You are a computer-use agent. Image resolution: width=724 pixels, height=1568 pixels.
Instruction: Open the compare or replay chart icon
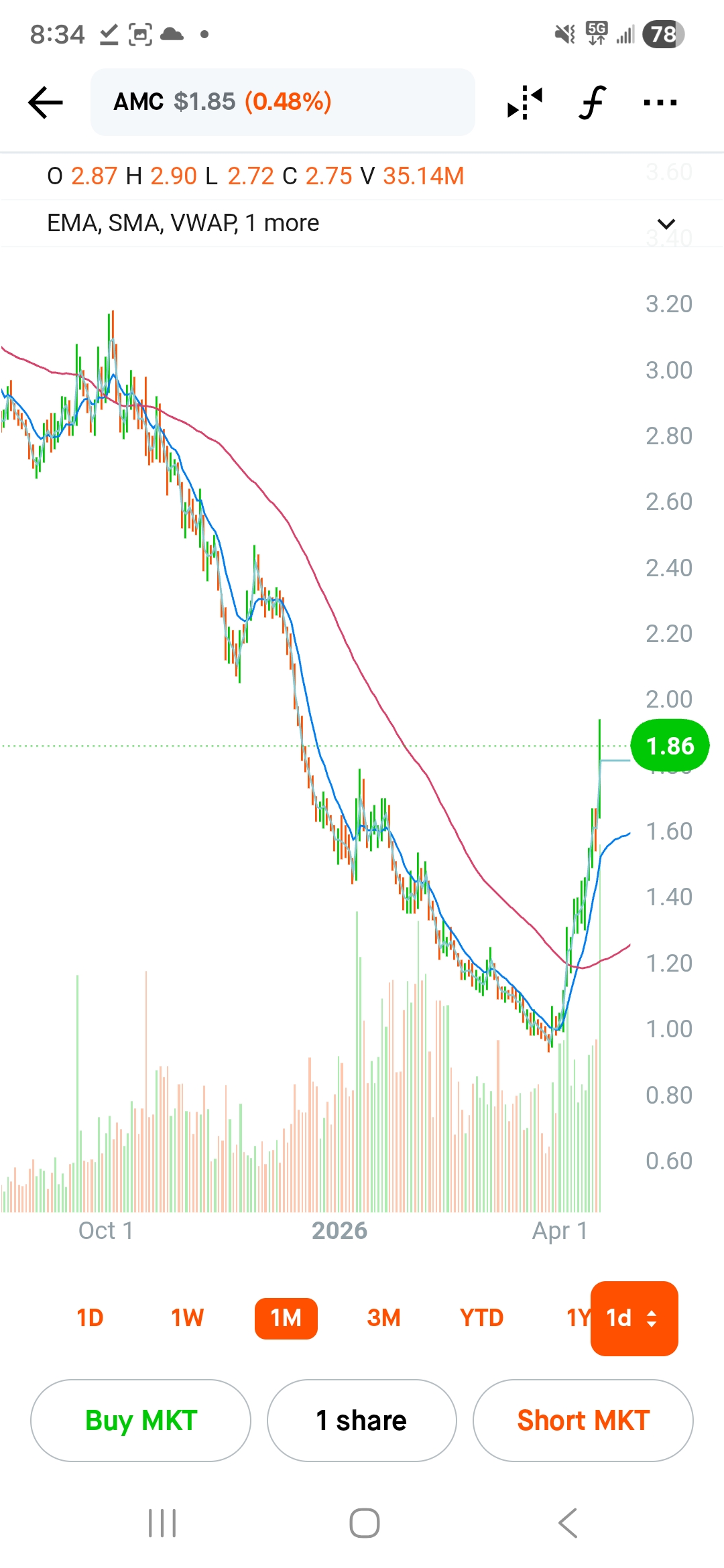pos(525,103)
